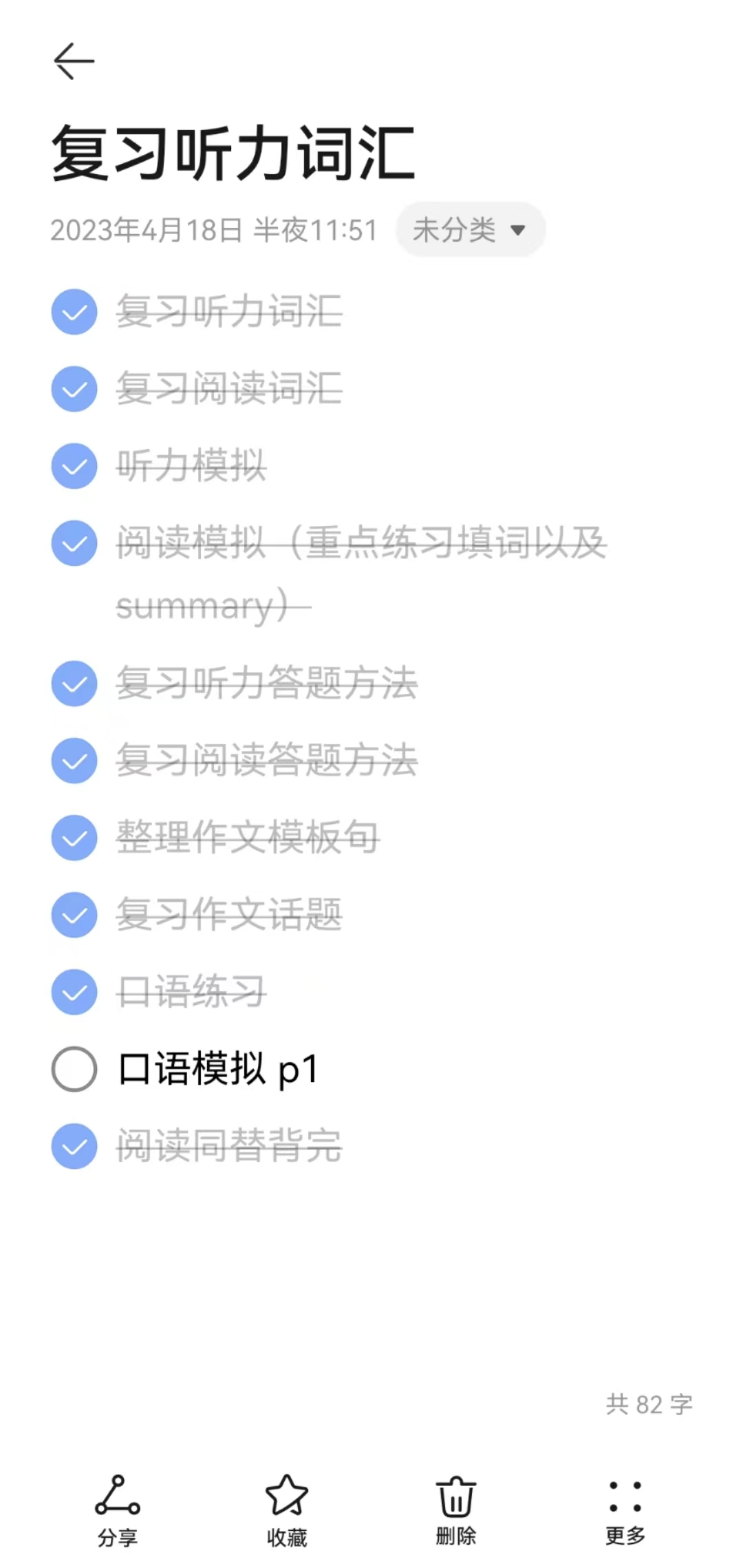Share this note via 分享
The width and height of the screenshot is (743, 1568).
click(x=118, y=1511)
